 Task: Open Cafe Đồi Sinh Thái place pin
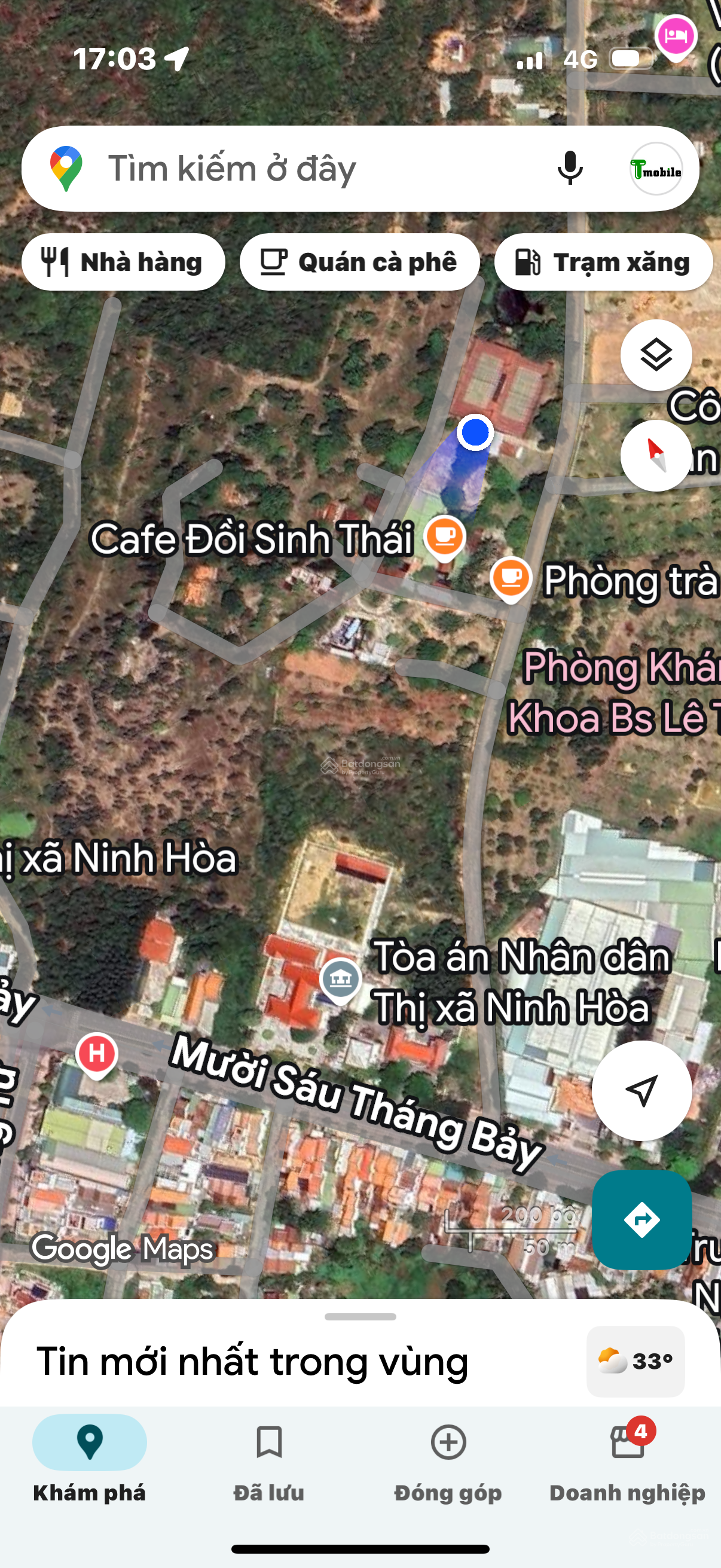[445, 538]
